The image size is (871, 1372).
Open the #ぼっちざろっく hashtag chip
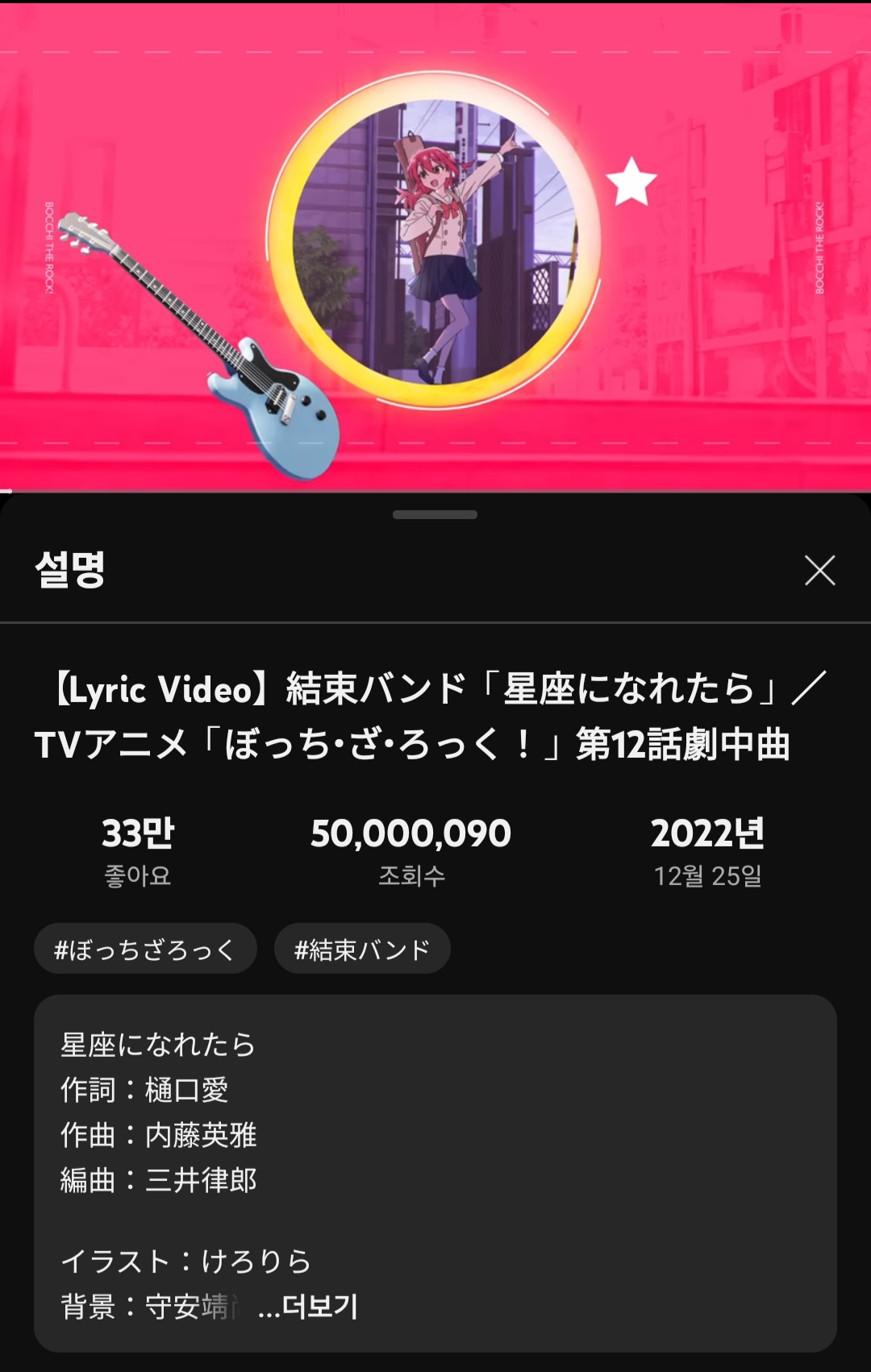click(145, 949)
